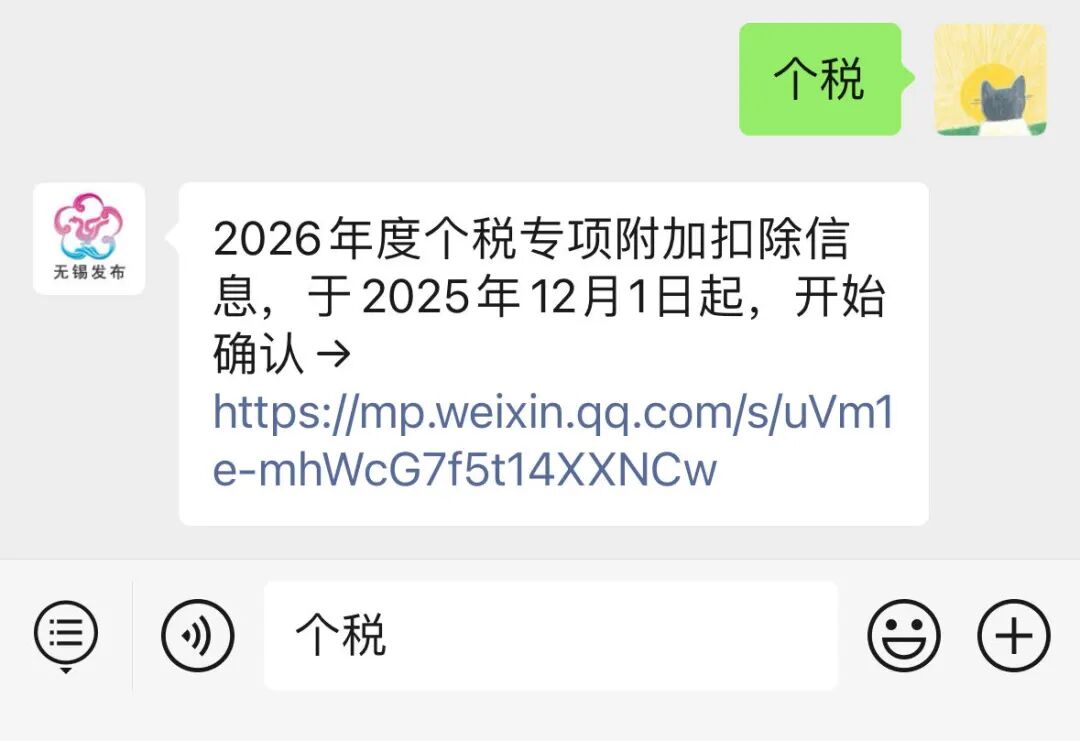The height and width of the screenshot is (741, 1080).
Task: Switch to the service menu list
Action: click(66, 634)
